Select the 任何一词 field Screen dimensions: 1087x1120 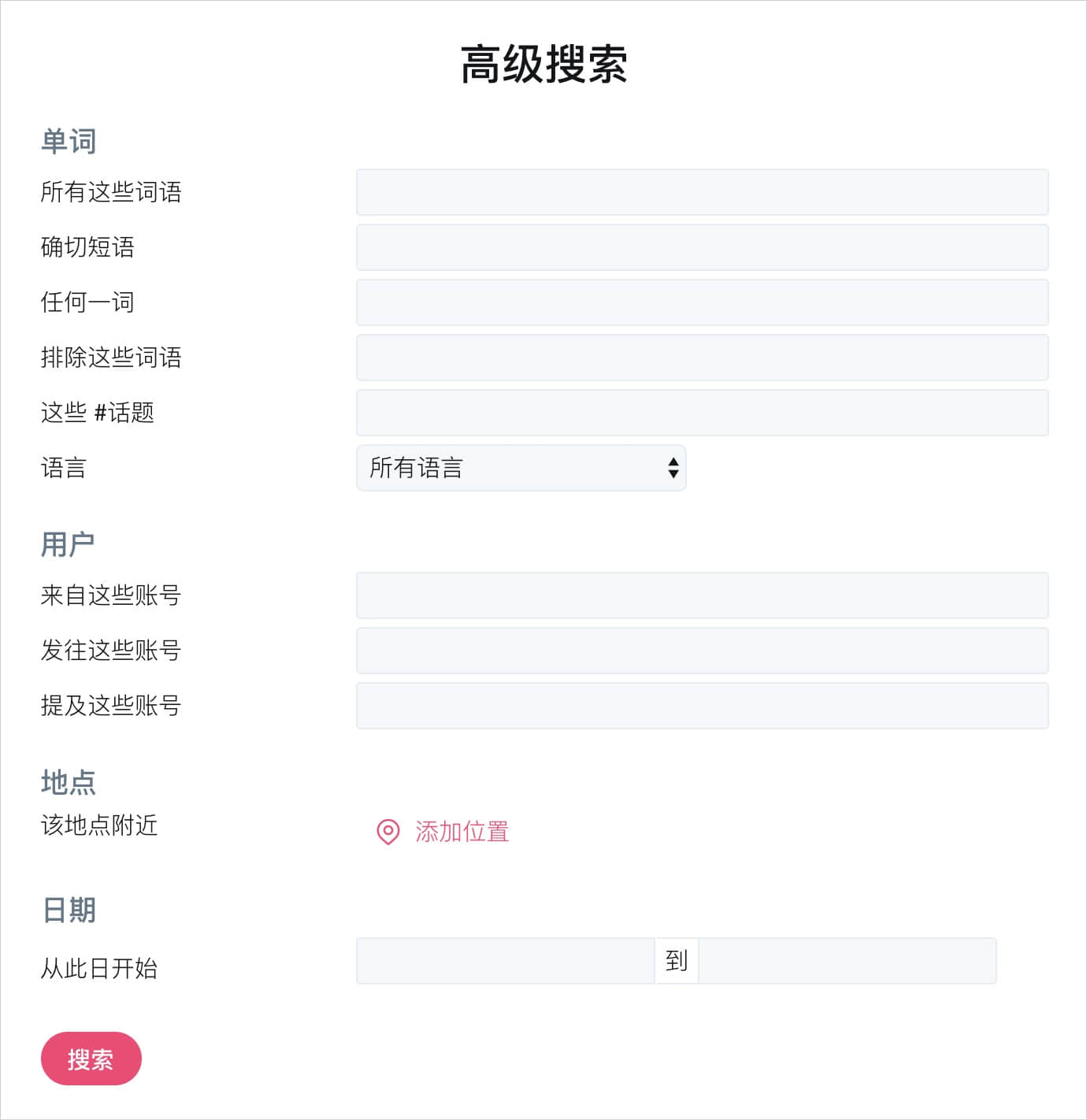pyautogui.click(x=702, y=302)
